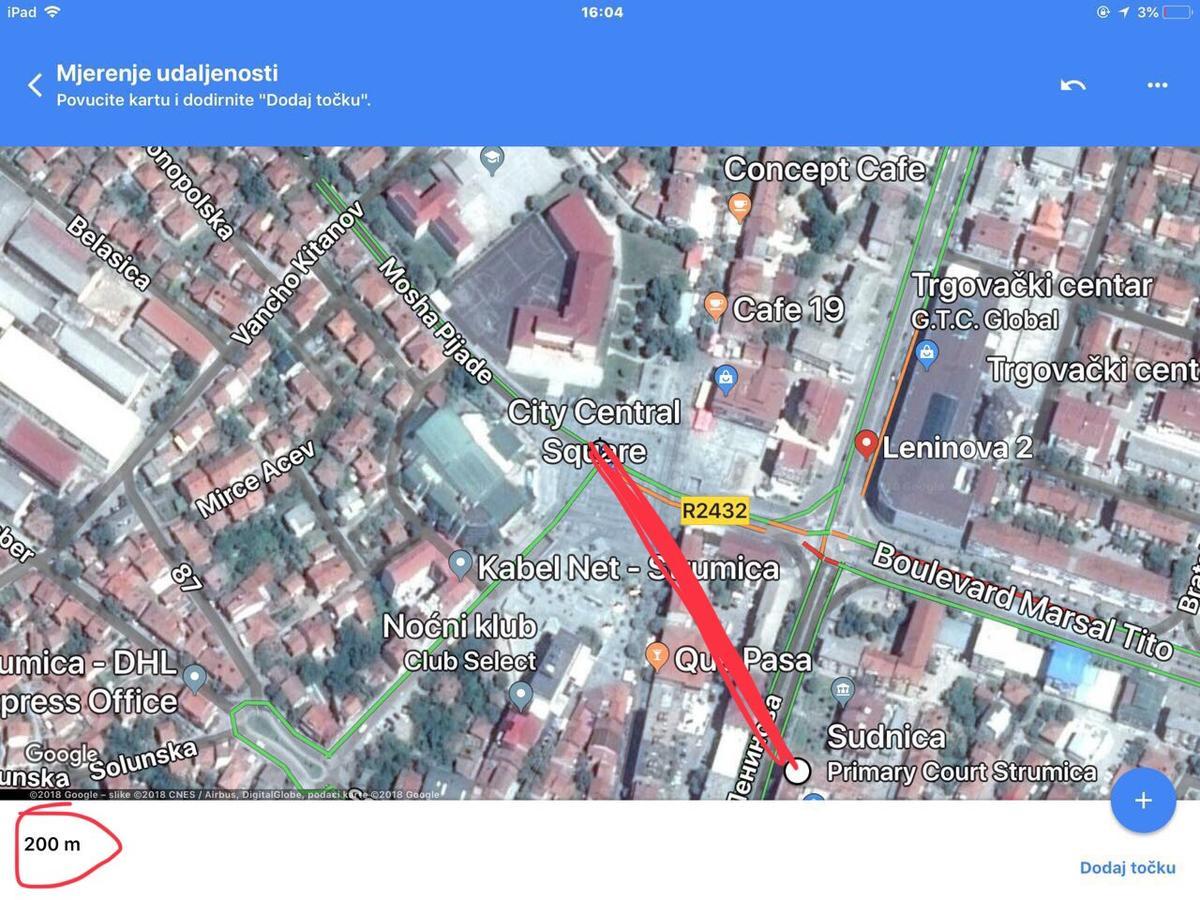Image resolution: width=1200 pixels, height=900 pixels.
Task: Open the Cafe 19 map marker
Action: [x=715, y=304]
